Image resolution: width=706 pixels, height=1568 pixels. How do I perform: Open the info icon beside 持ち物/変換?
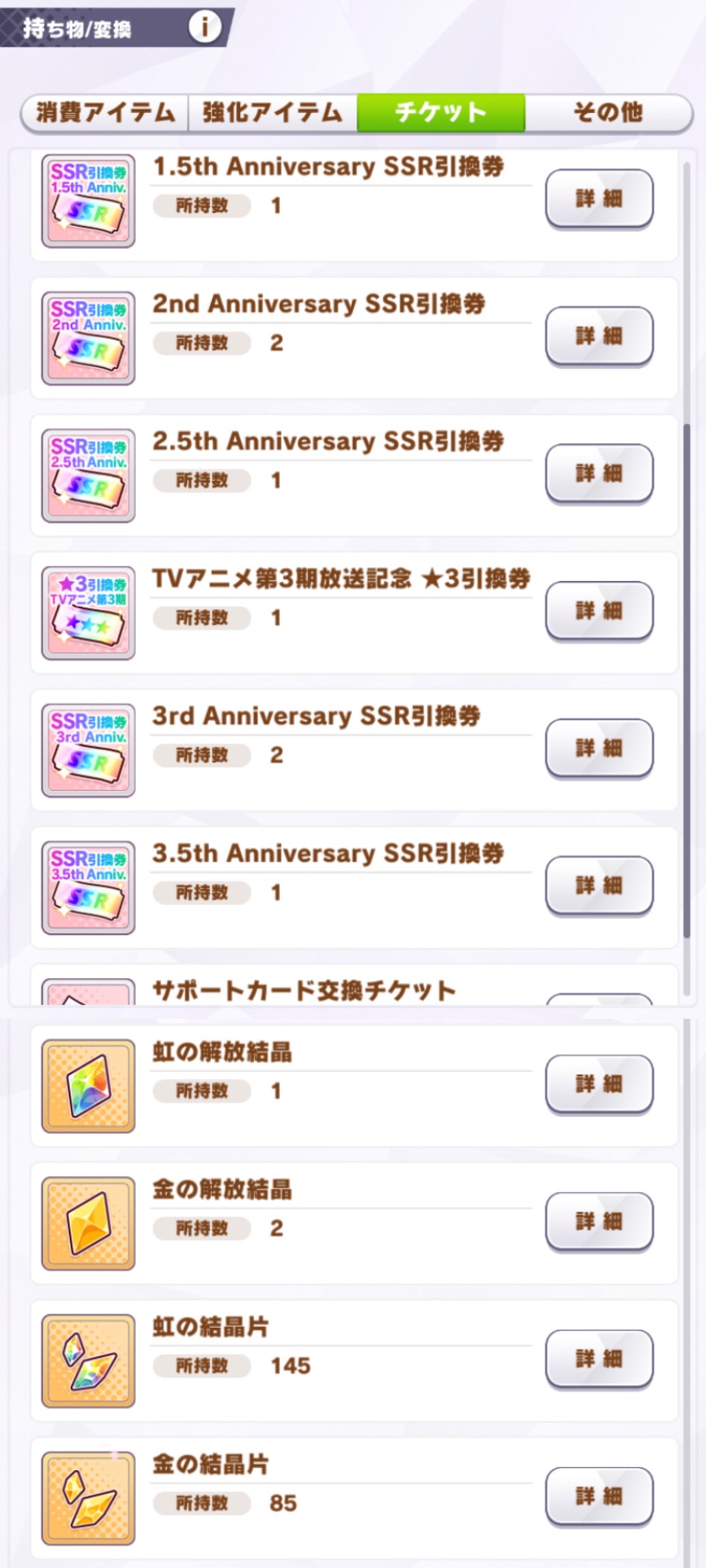coord(205,26)
